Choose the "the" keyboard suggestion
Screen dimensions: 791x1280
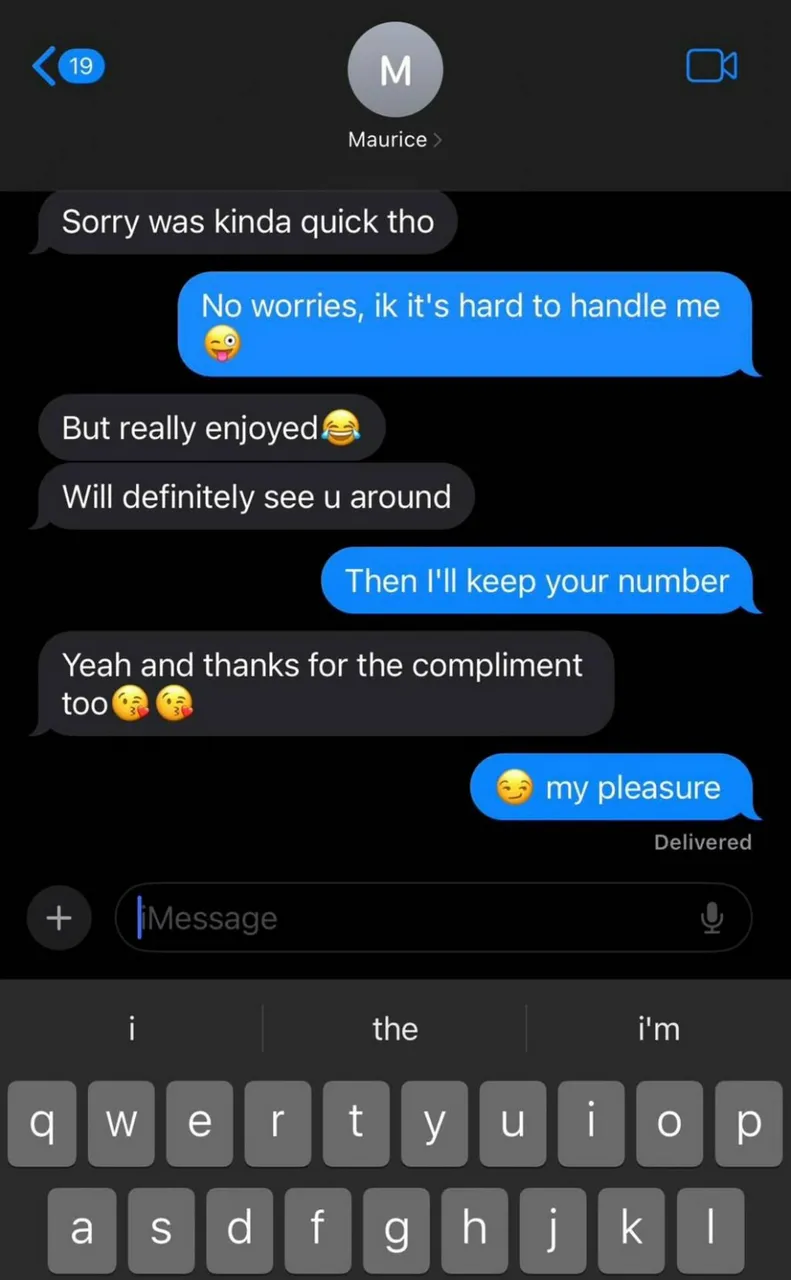(x=394, y=1028)
